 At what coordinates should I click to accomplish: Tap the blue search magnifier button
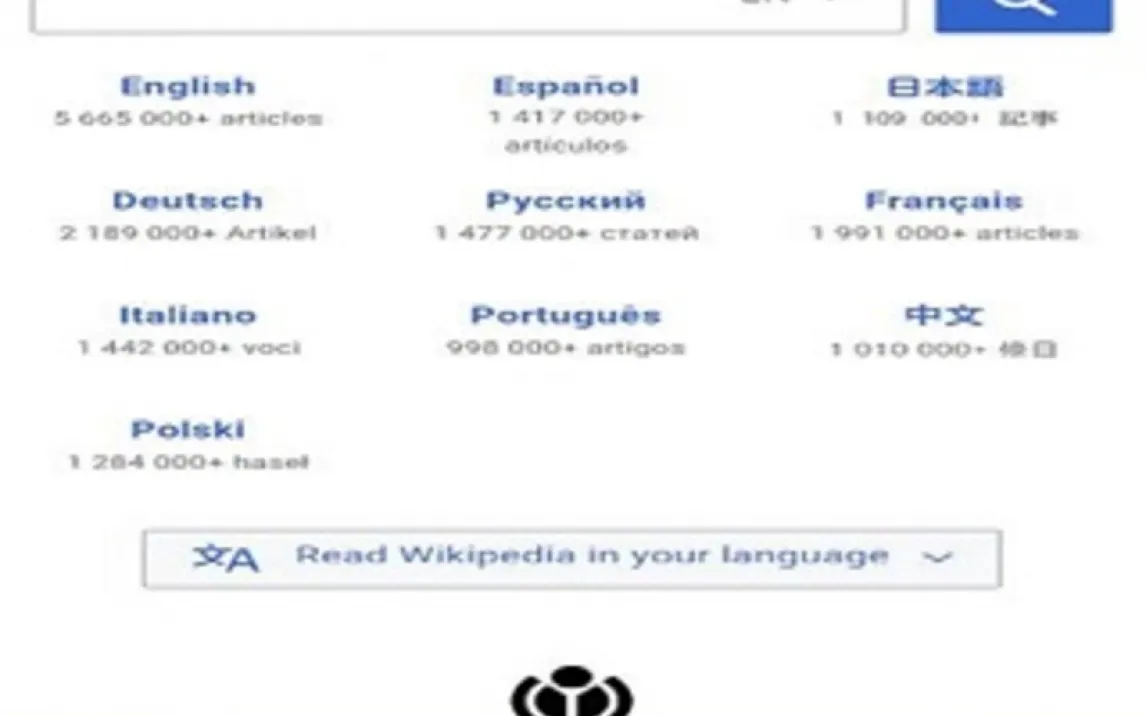click(x=1023, y=12)
